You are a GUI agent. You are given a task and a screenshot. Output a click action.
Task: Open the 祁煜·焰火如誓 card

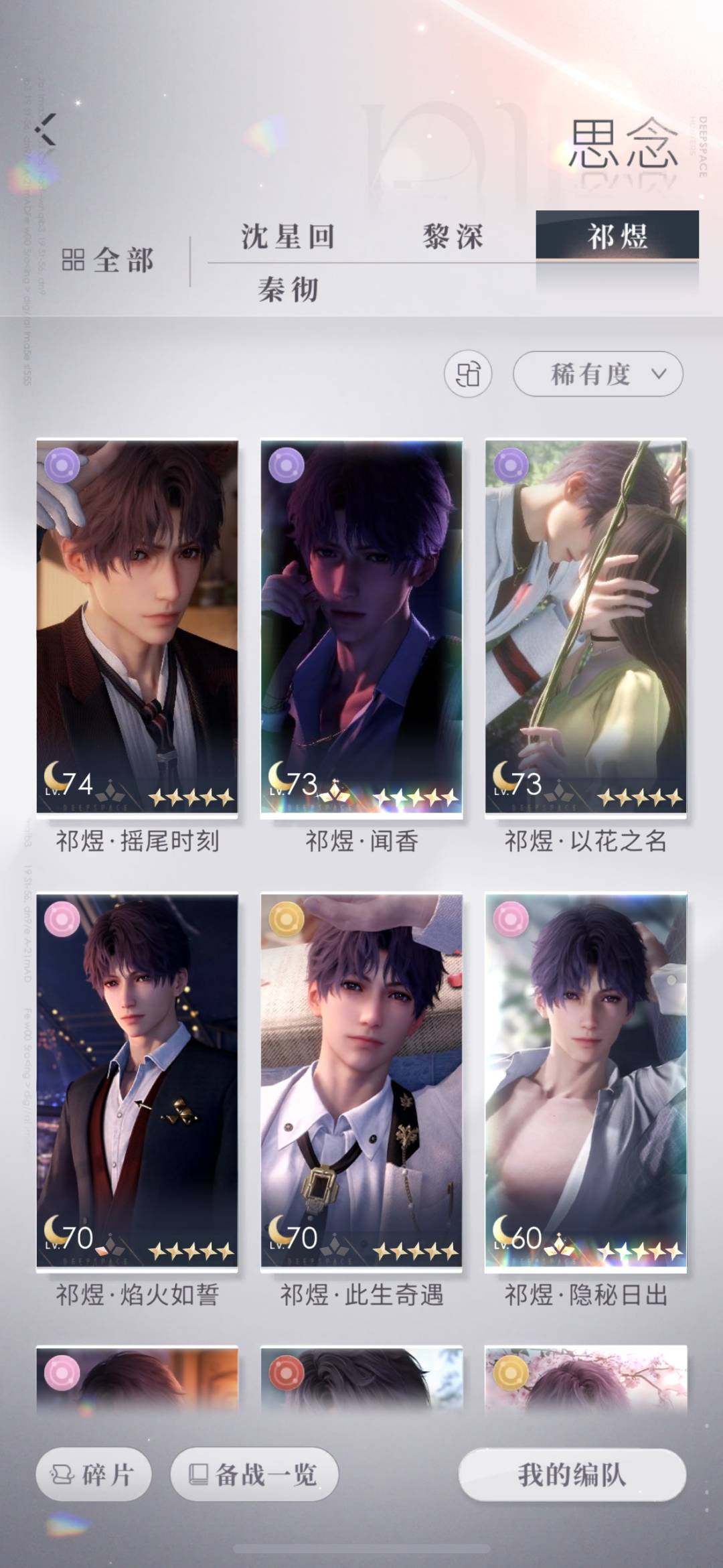point(137,1080)
